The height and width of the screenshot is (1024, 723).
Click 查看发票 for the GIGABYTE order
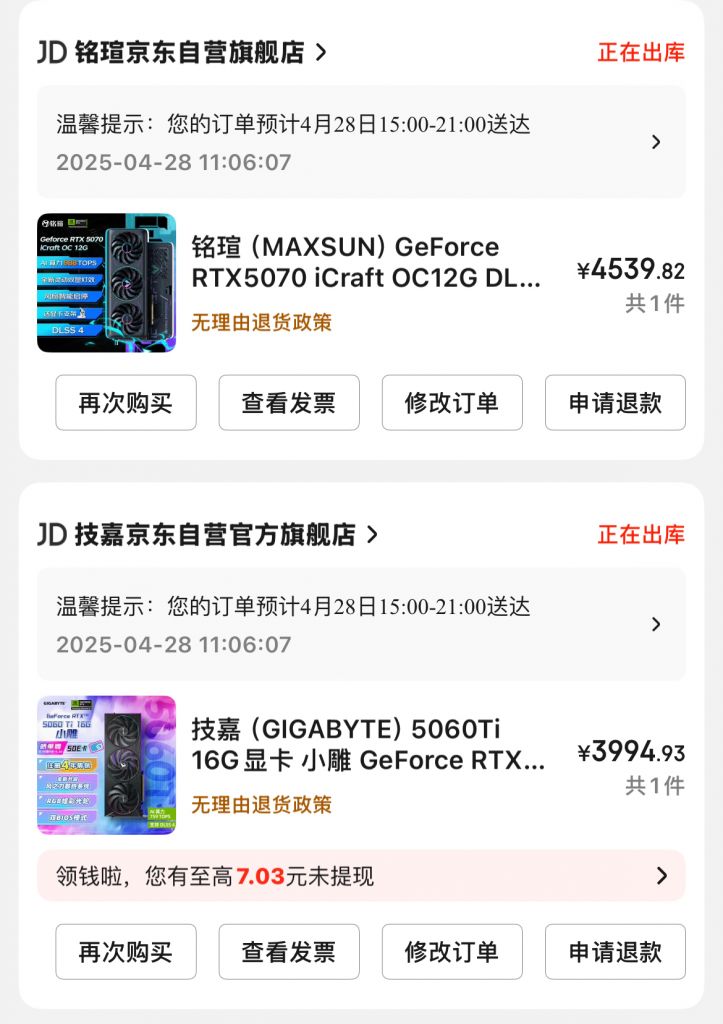coord(288,952)
